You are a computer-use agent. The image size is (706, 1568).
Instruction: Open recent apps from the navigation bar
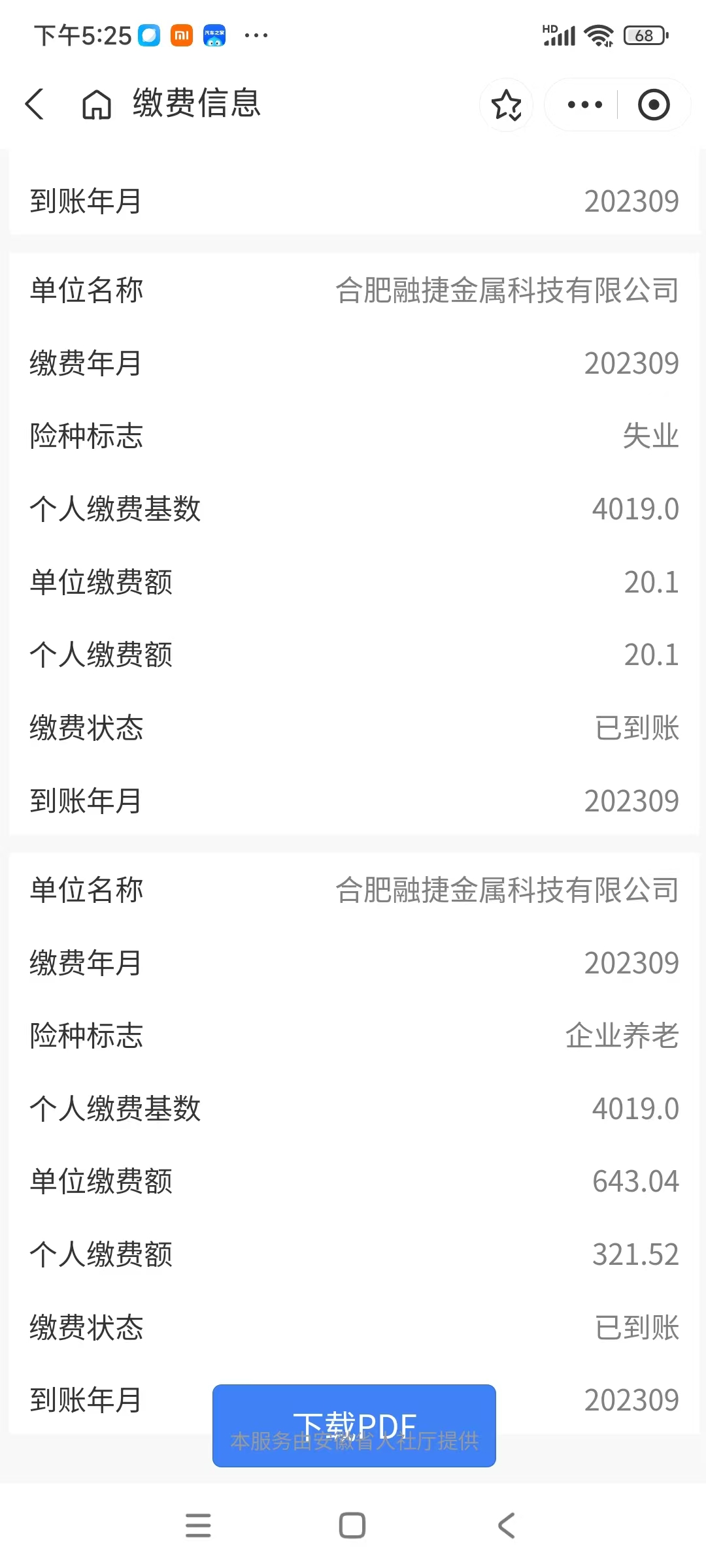tap(198, 1526)
